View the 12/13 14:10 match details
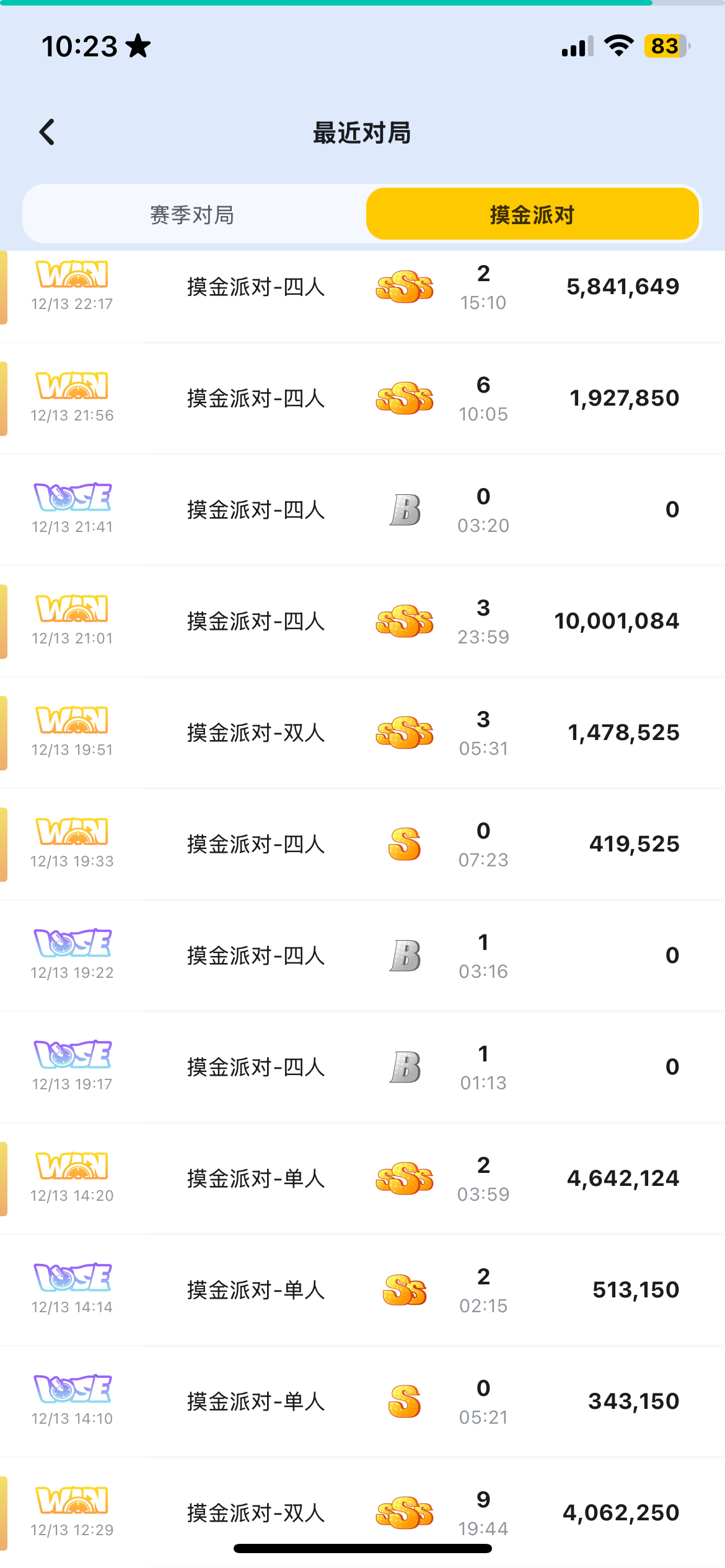 [362, 1401]
